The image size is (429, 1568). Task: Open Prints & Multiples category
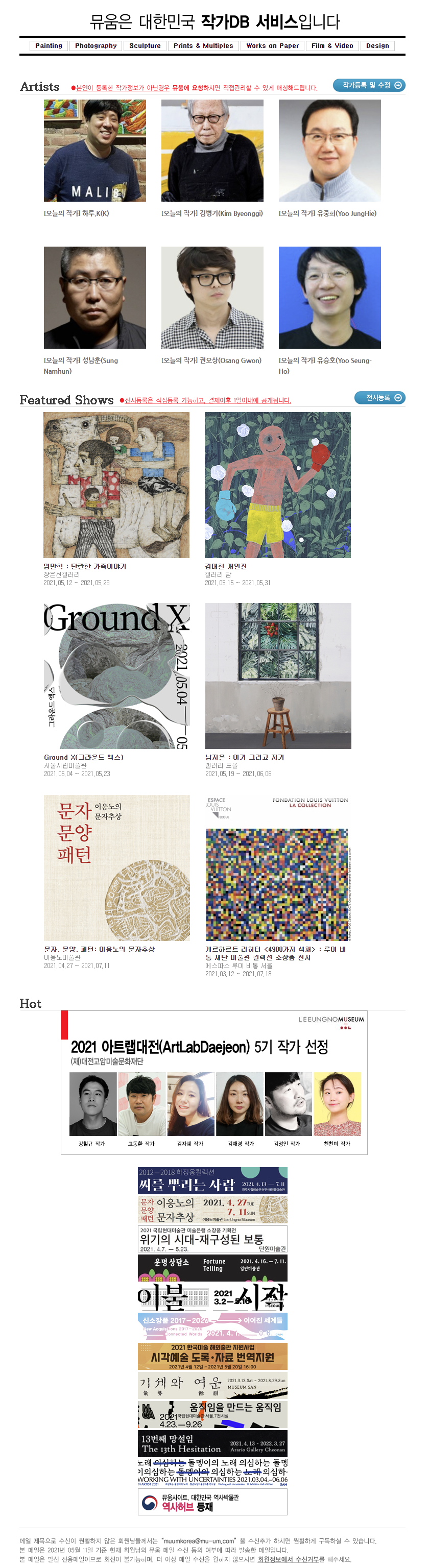pyautogui.click(x=203, y=45)
